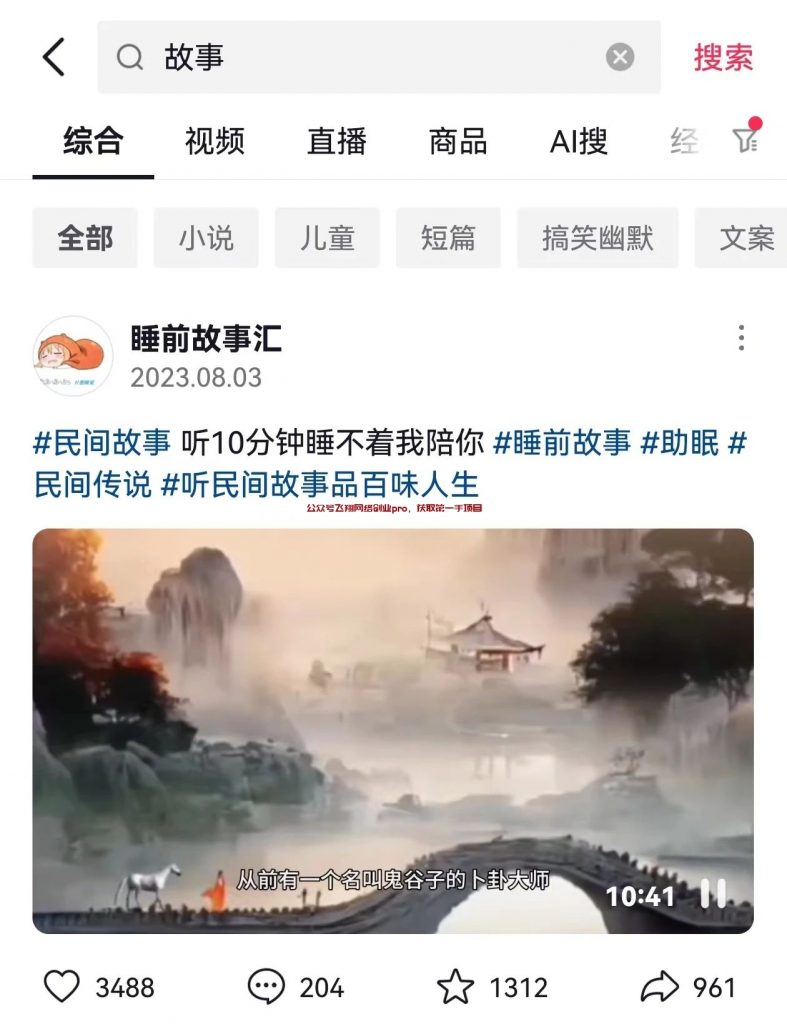Like the 睡前故事汇 video
The image size is (787, 1024).
[62, 988]
